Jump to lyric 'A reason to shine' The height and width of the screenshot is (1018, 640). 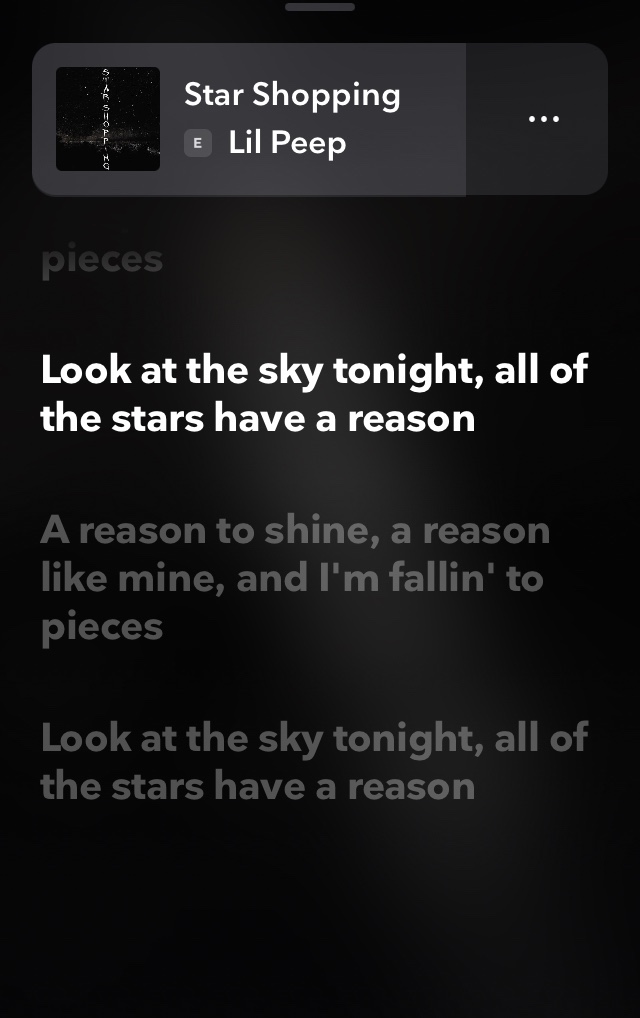click(x=295, y=578)
